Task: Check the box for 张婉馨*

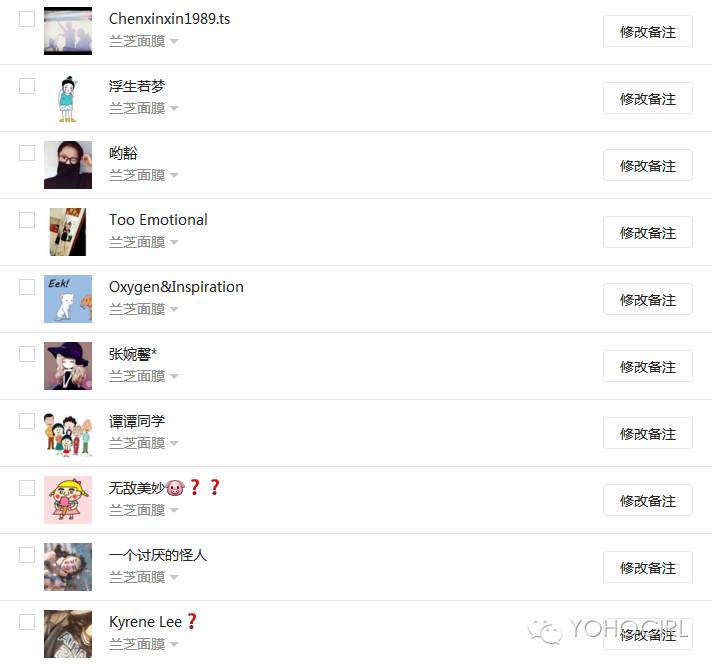Action: coord(27,354)
